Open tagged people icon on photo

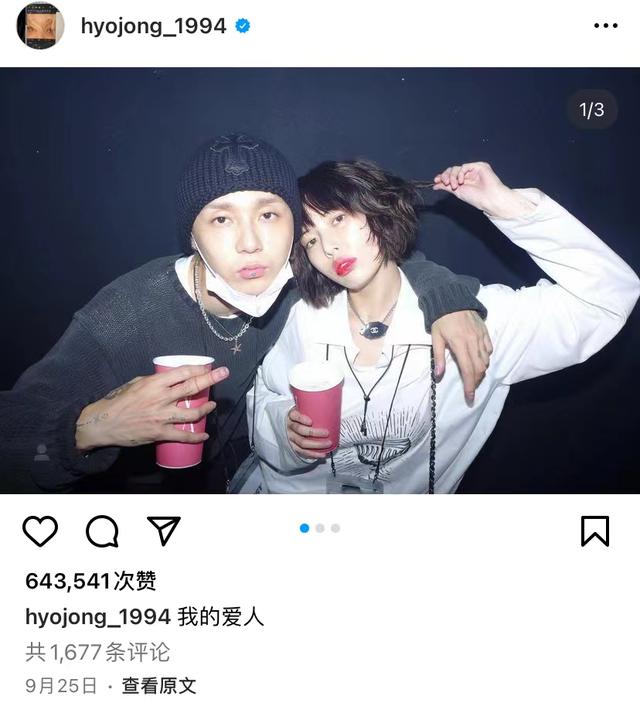[42, 452]
